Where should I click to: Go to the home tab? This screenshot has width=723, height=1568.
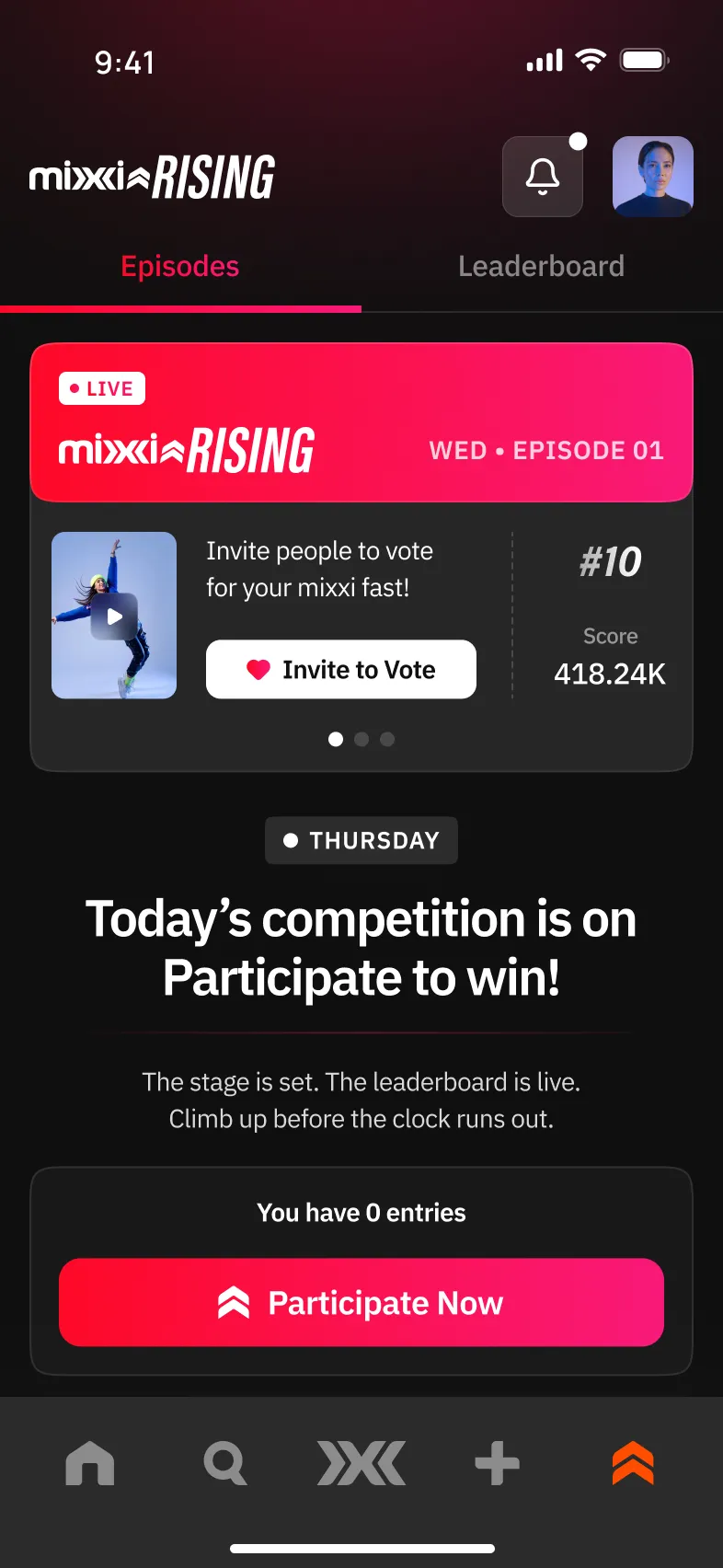(90, 1463)
